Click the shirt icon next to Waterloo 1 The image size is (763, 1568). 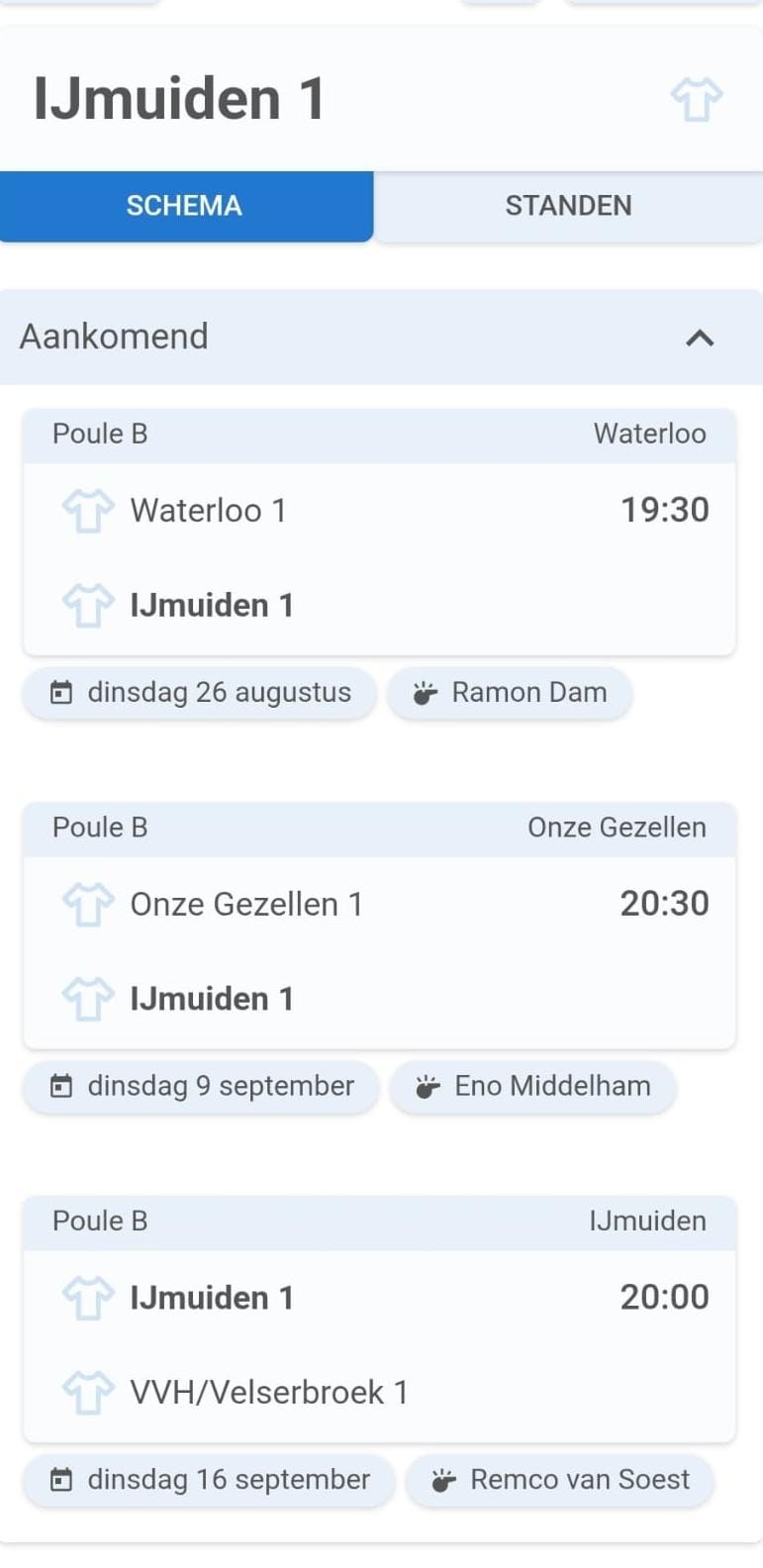coord(87,510)
